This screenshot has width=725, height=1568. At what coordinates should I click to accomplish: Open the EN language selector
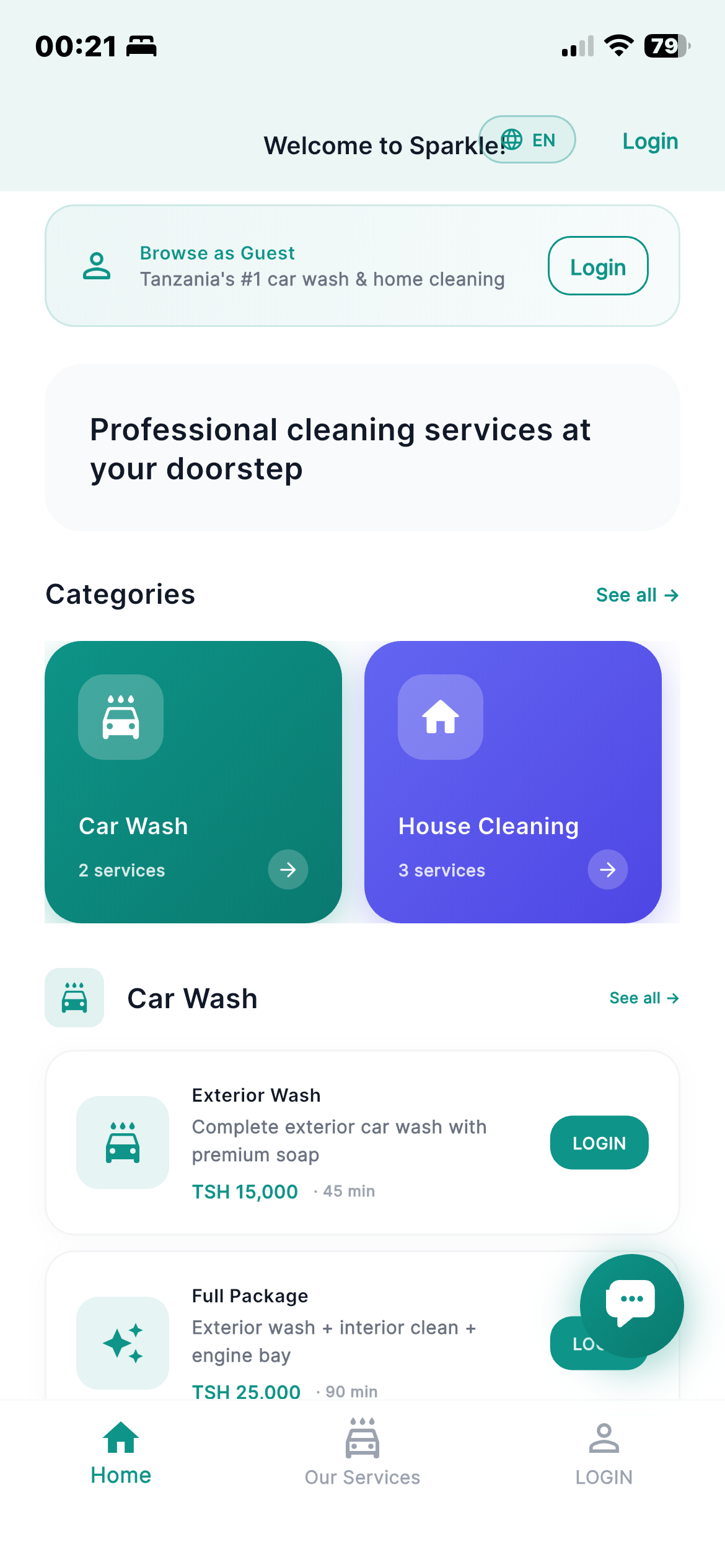[x=527, y=140]
